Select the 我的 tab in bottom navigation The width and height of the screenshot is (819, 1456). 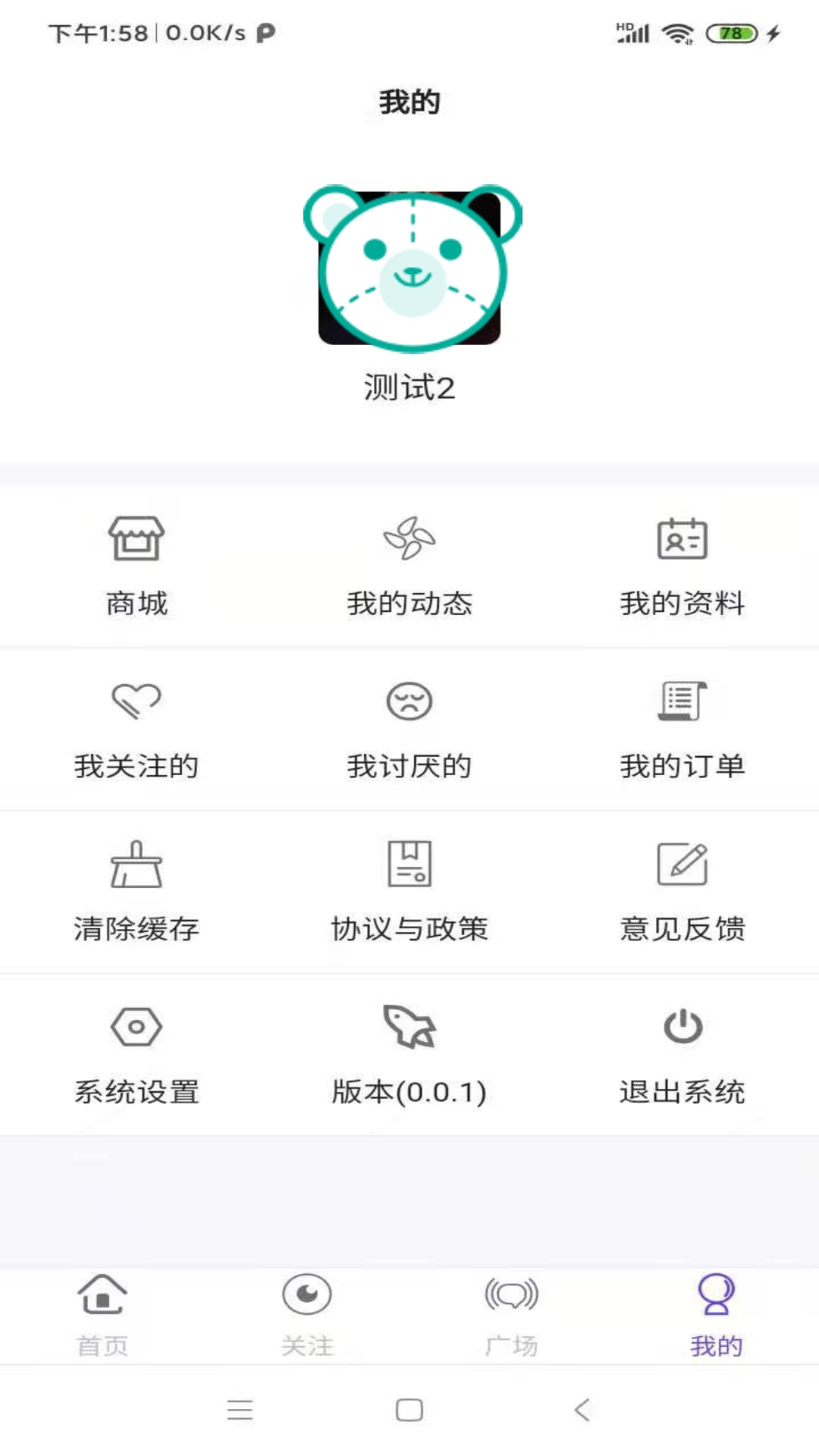[714, 1316]
